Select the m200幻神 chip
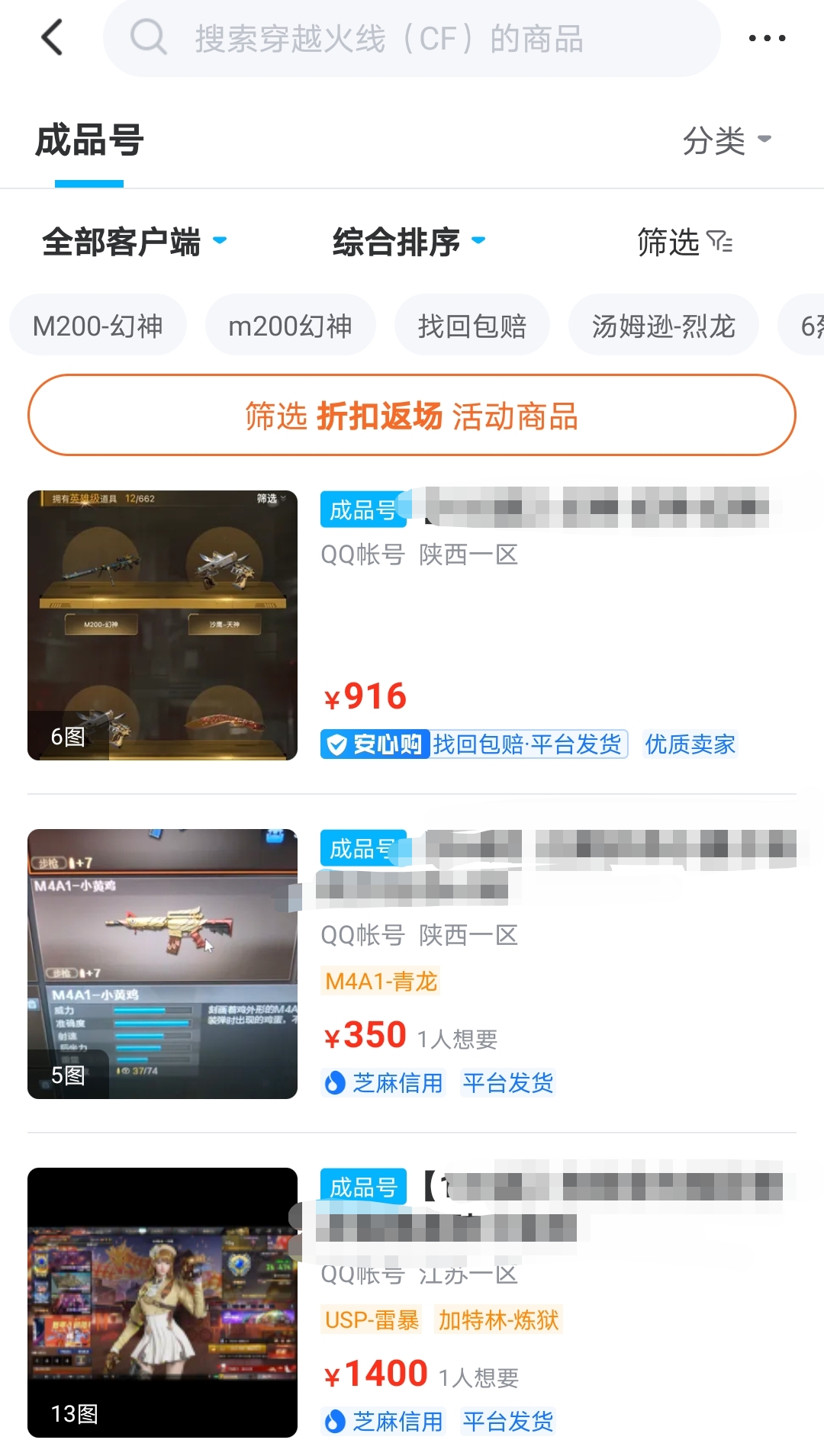 coord(290,326)
